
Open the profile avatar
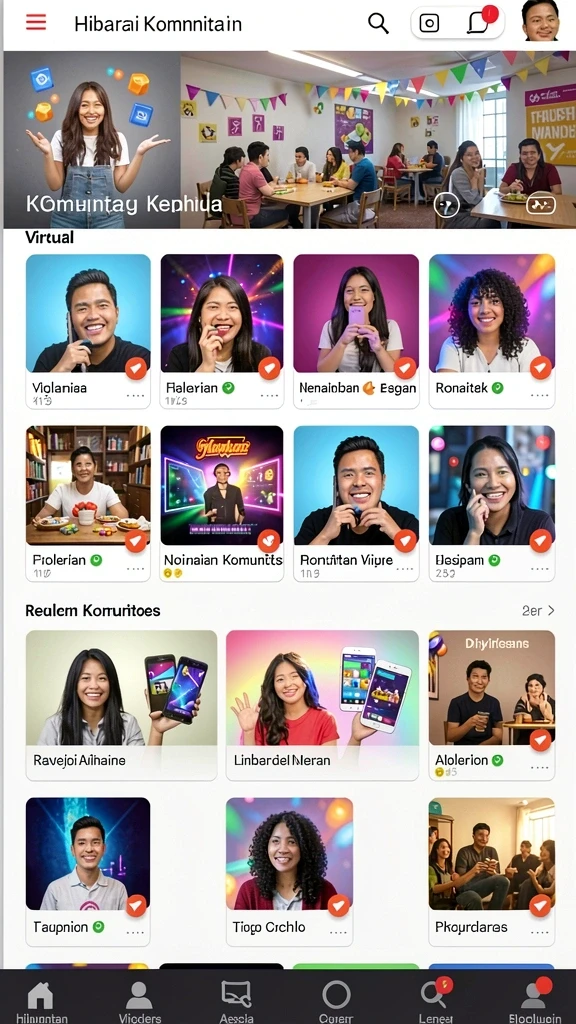pos(541,22)
